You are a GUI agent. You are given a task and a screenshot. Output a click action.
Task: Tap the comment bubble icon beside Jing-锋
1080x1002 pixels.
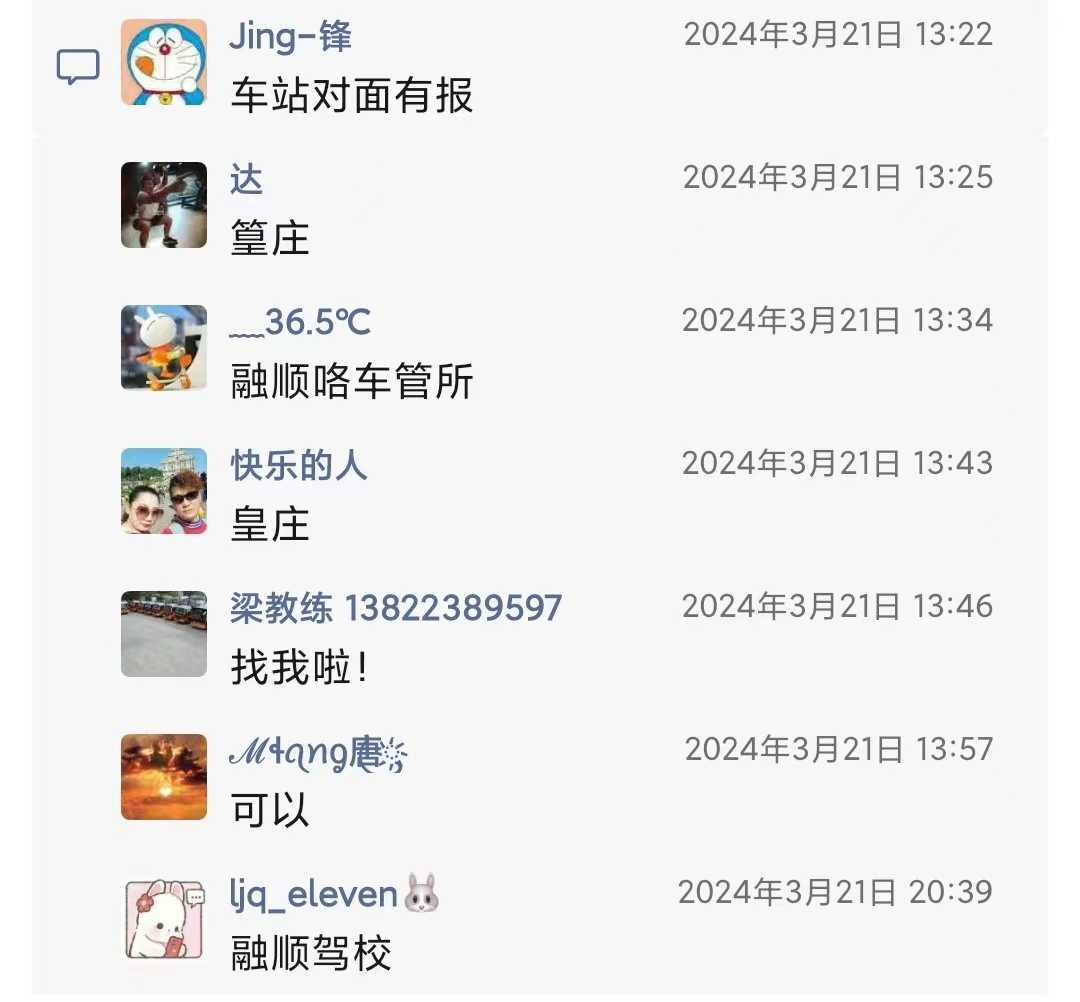78,68
